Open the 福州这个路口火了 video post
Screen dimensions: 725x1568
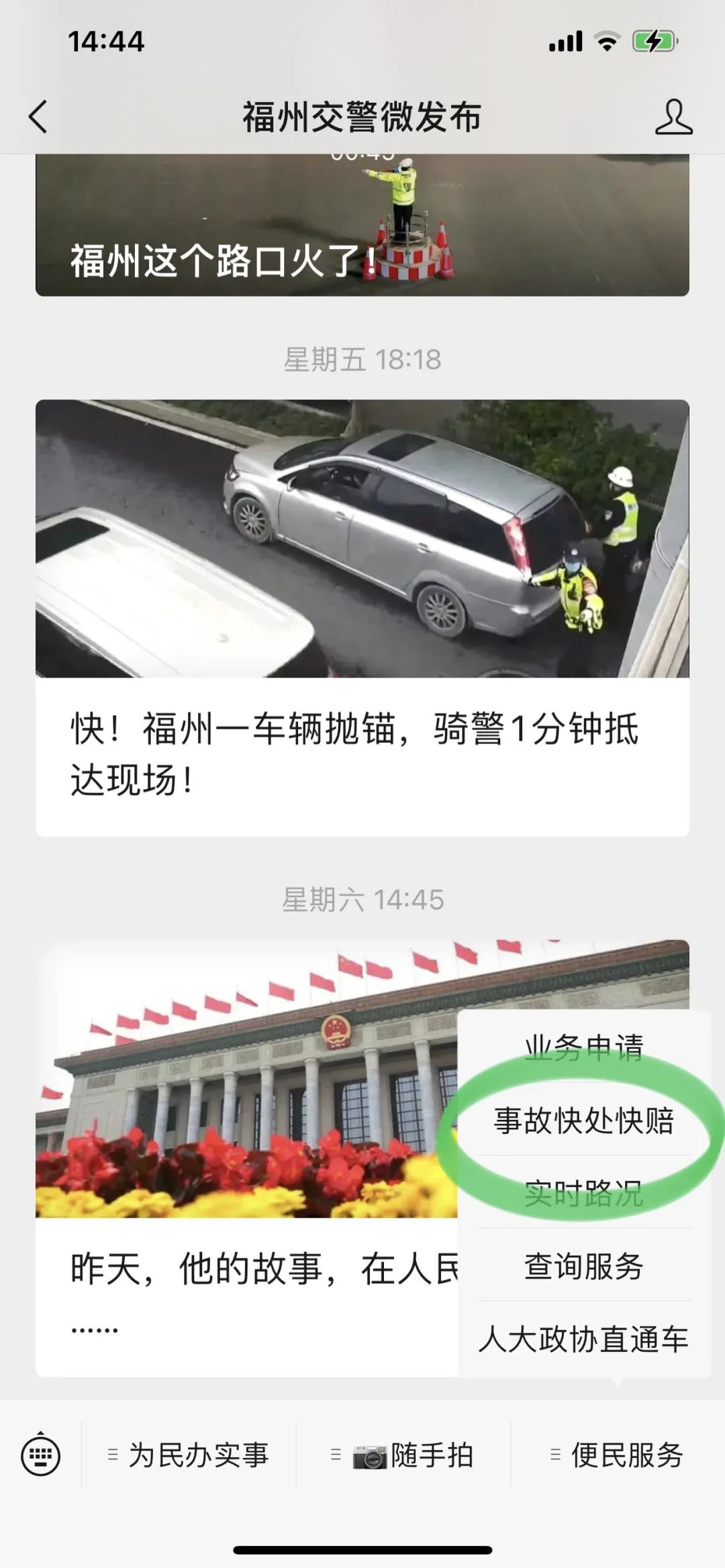(x=362, y=225)
